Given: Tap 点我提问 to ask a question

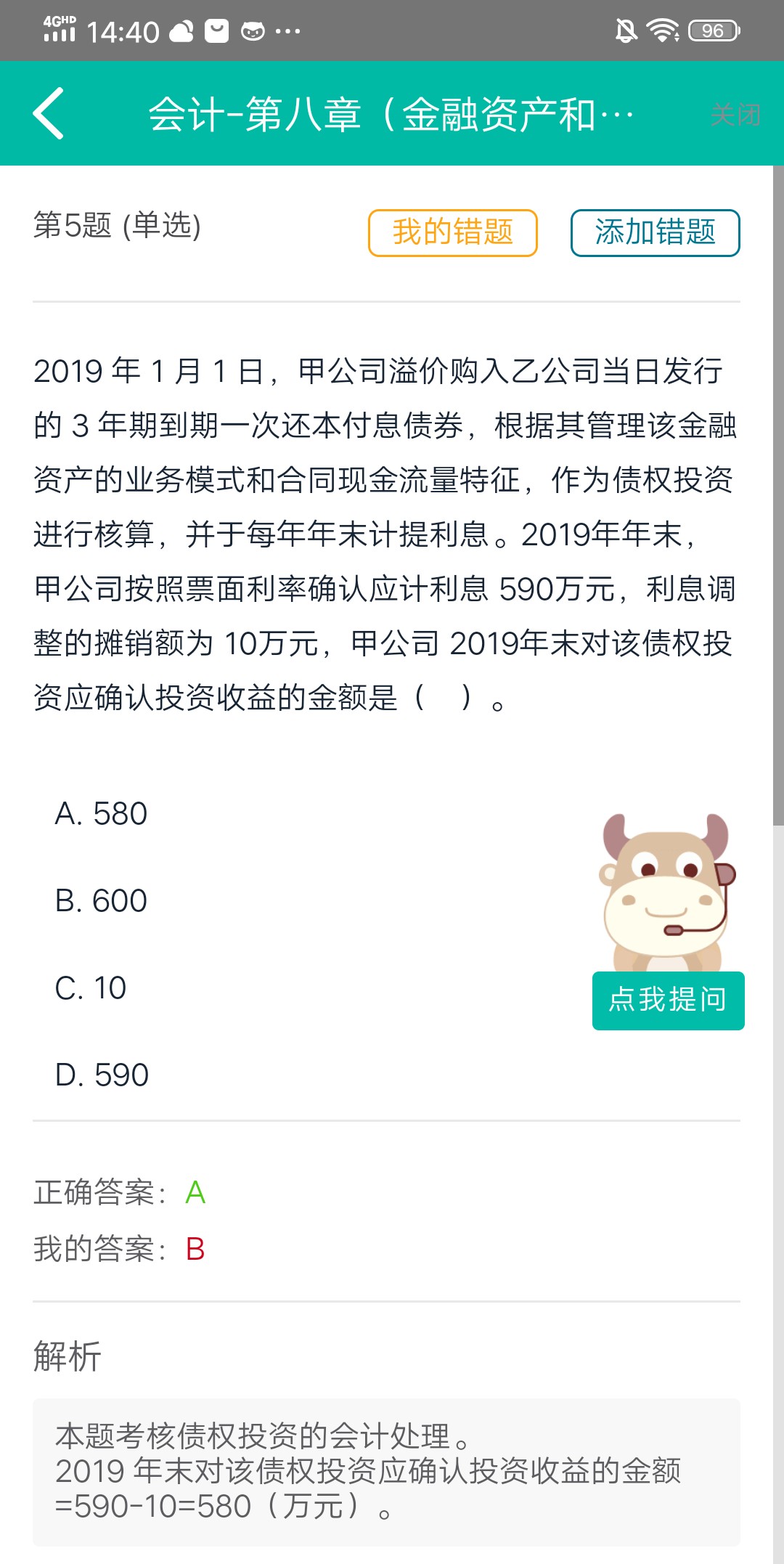Looking at the screenshot, I should 669,1001.
